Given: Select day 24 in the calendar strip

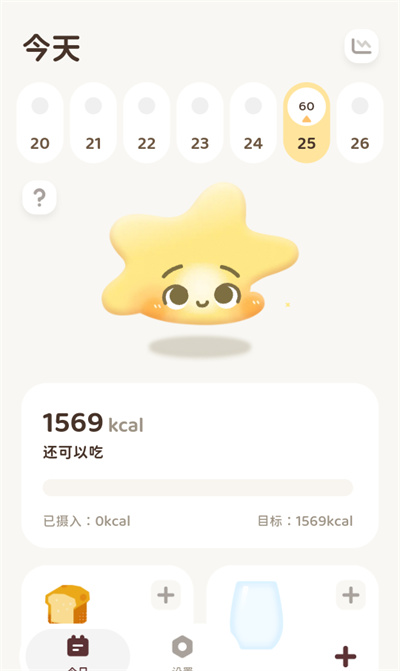Looking at the screenshot, I should coord(253,123).
